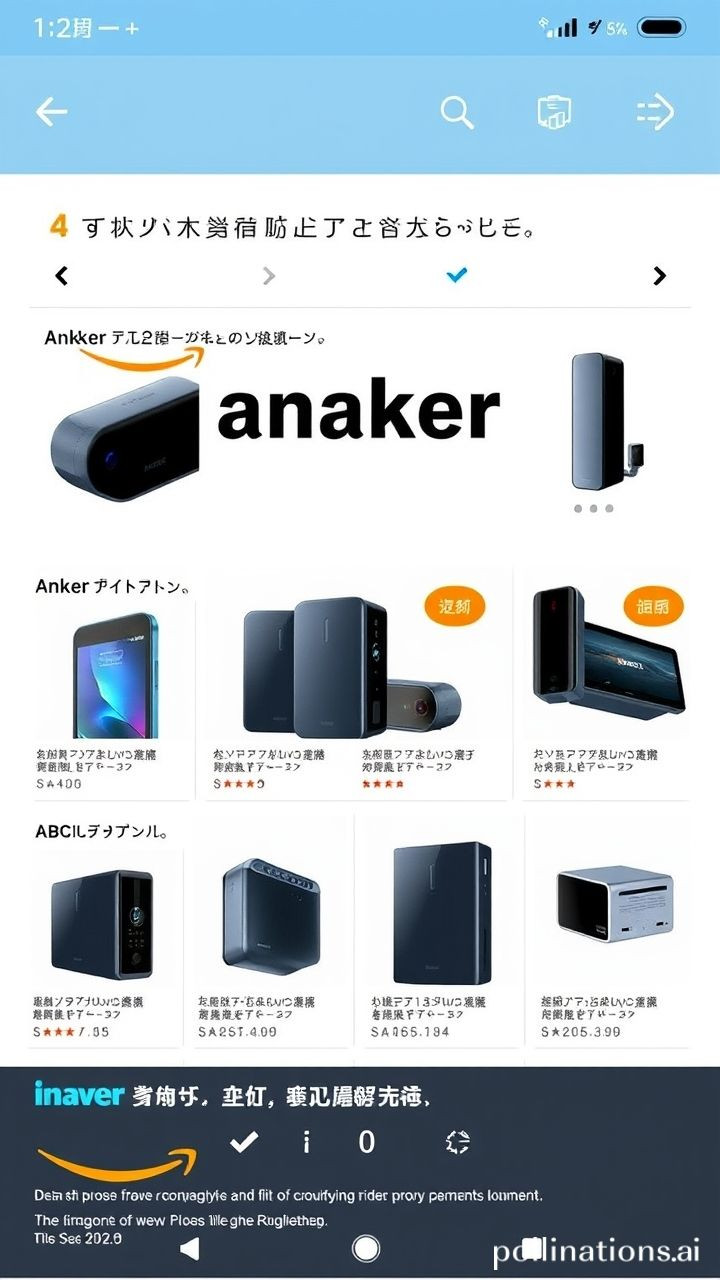The width and height of the screenshot is (720, 1280).
Task: Tap the arrow-lines icon in the top bar
Action: [656, 113]
